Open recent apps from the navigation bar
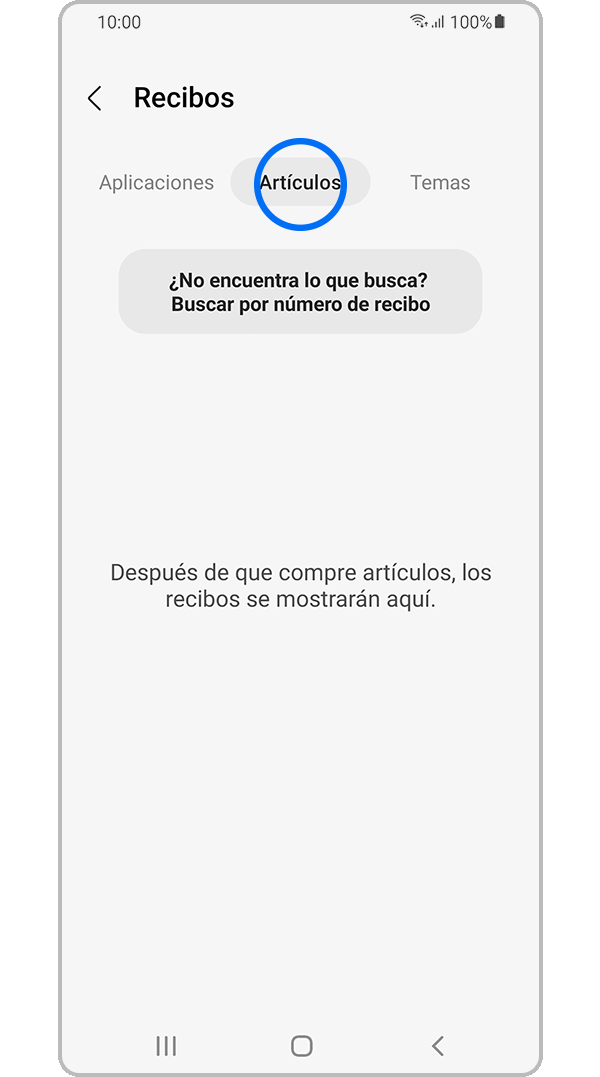 pos(166,1046)
